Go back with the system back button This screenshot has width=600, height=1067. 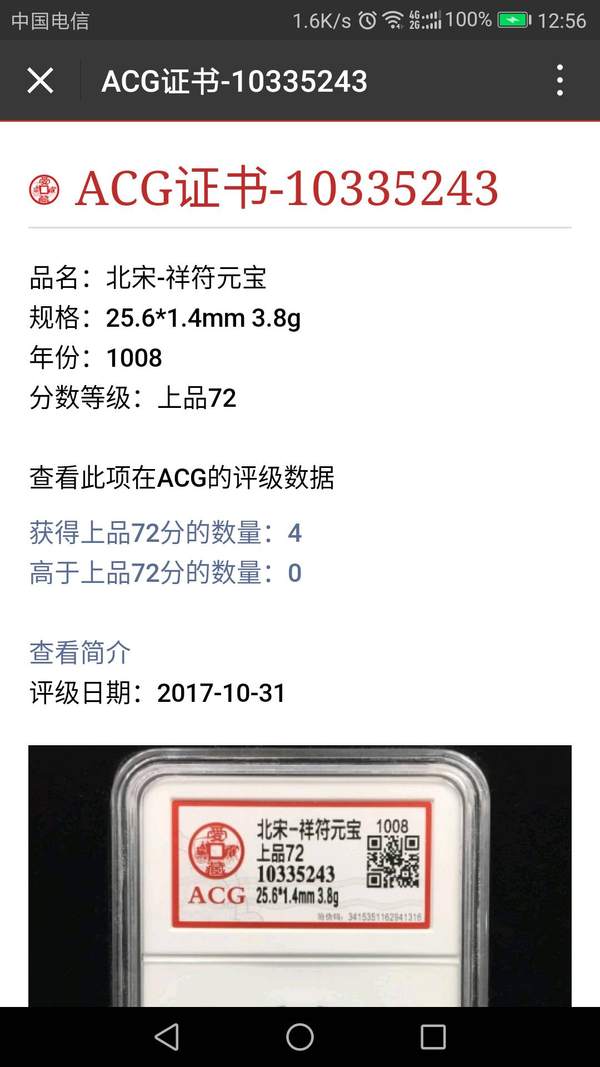167,1036
